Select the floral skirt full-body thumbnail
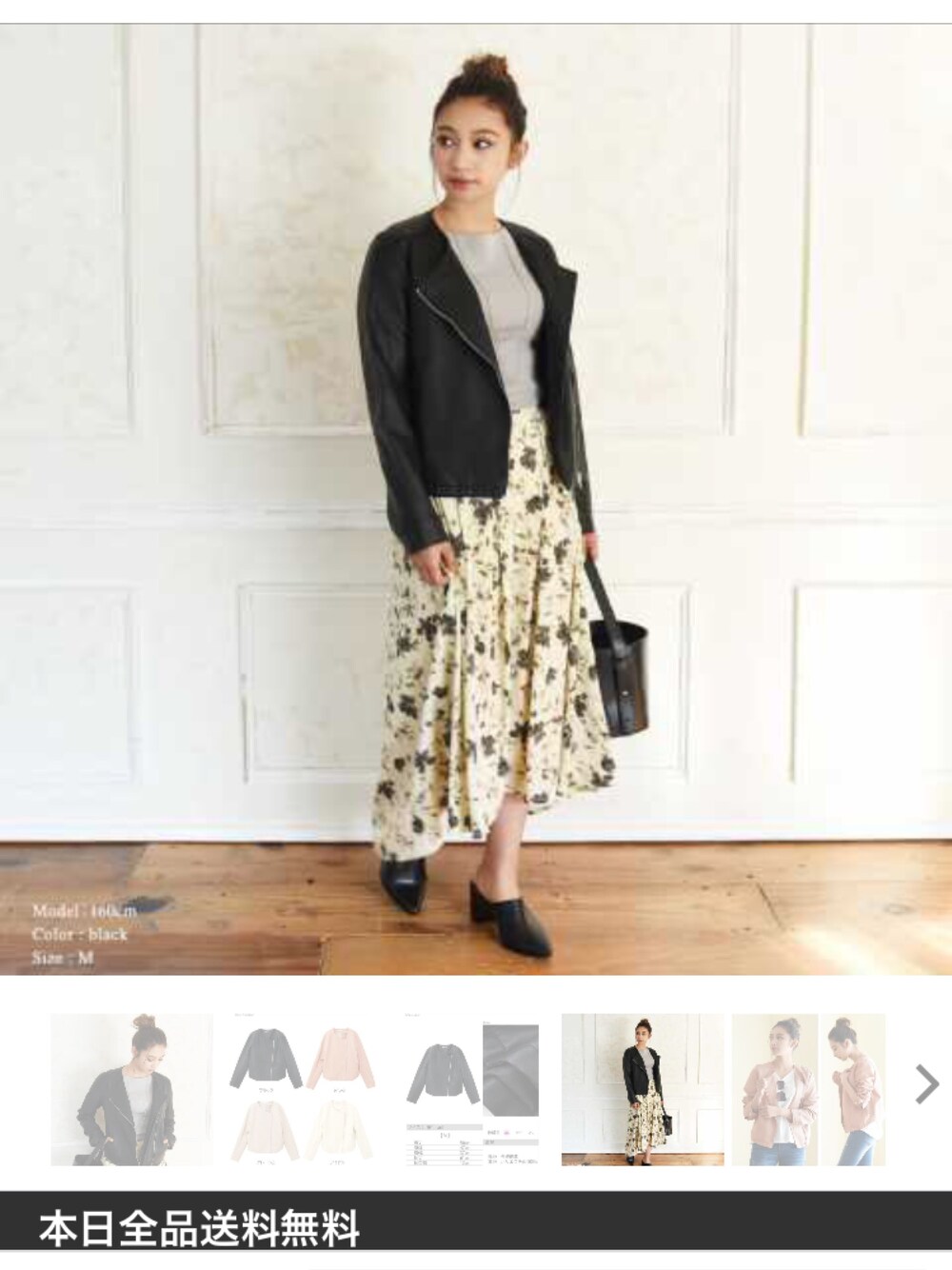952x1270 pixels. coord(643,1089)
